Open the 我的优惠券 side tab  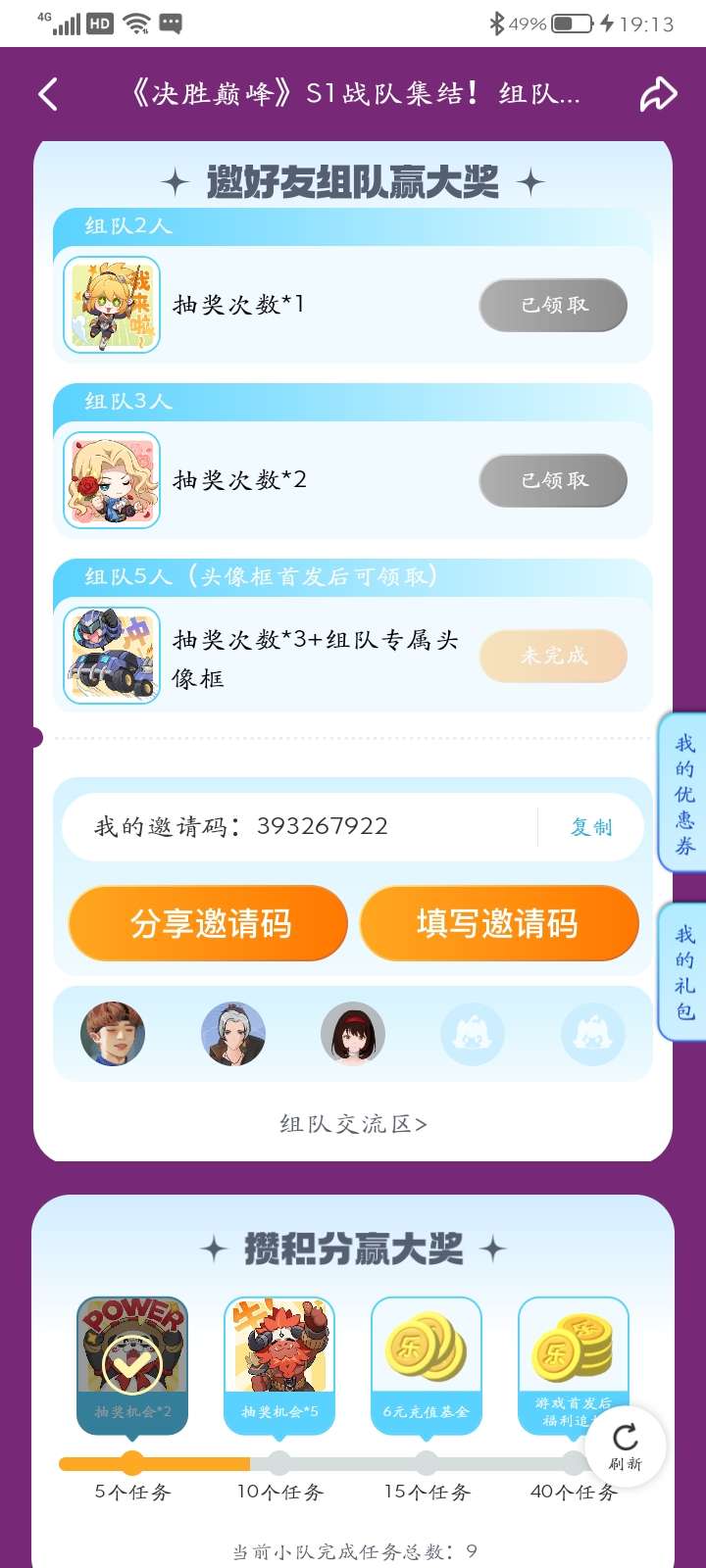point(683,794)
